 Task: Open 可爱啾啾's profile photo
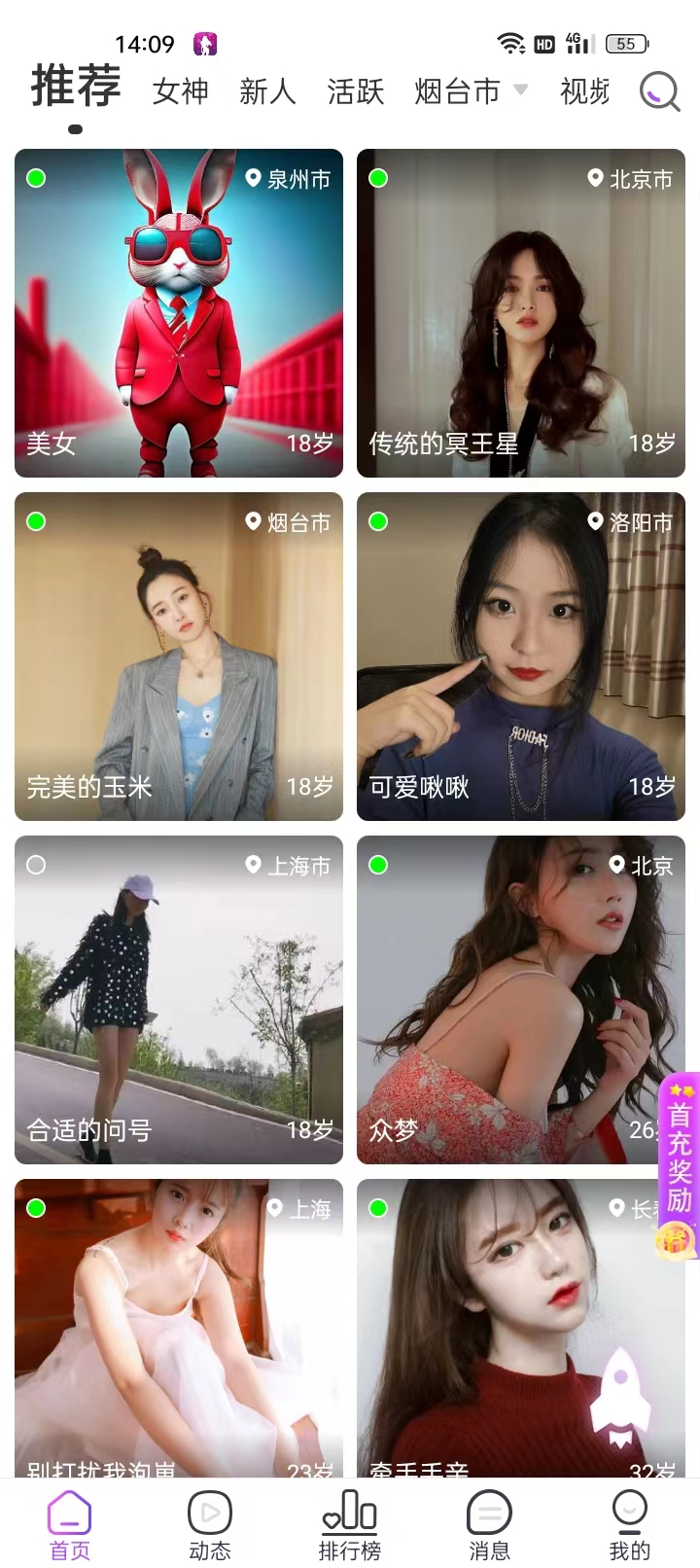[521, 657]
